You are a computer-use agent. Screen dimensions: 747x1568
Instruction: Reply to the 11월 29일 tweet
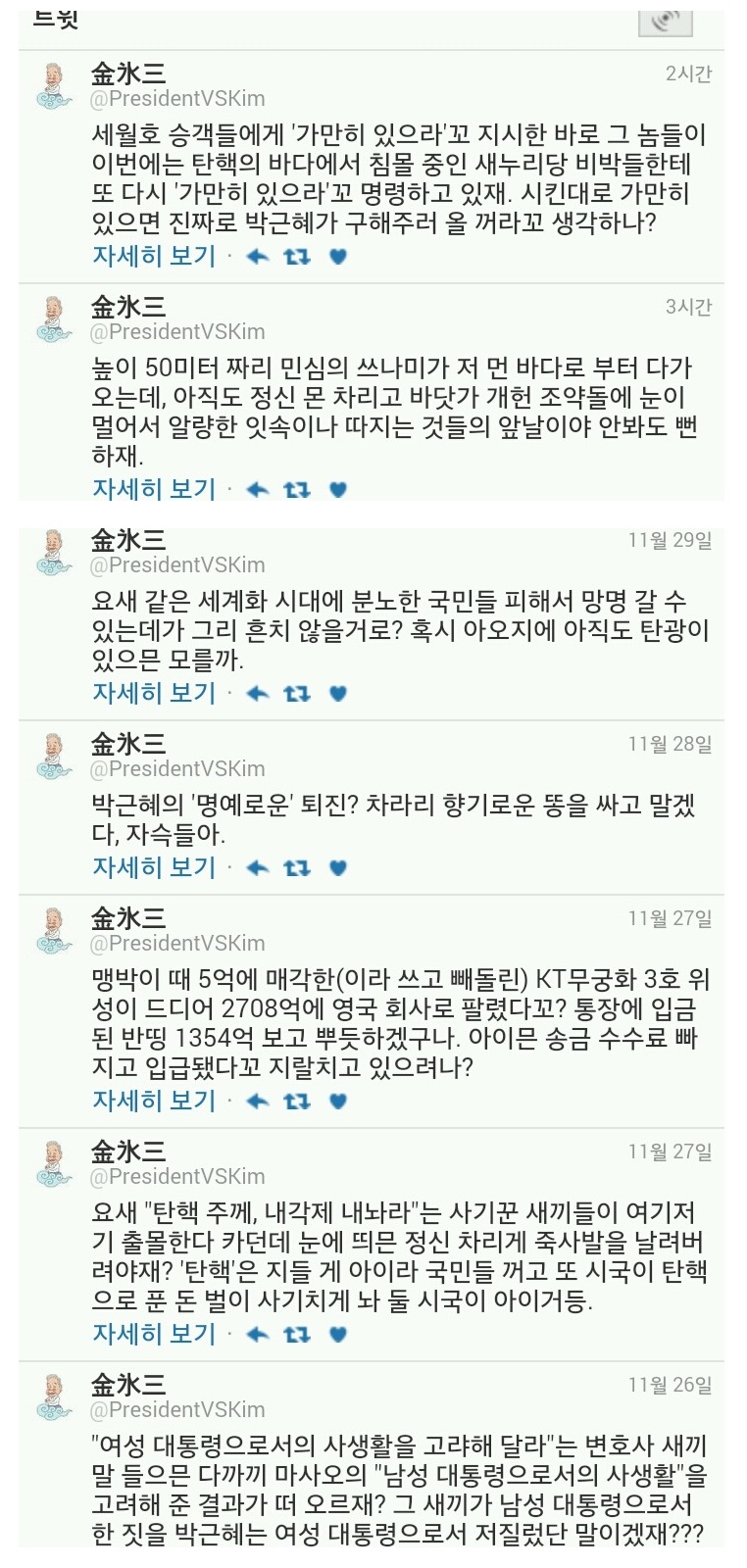(257, 694)
